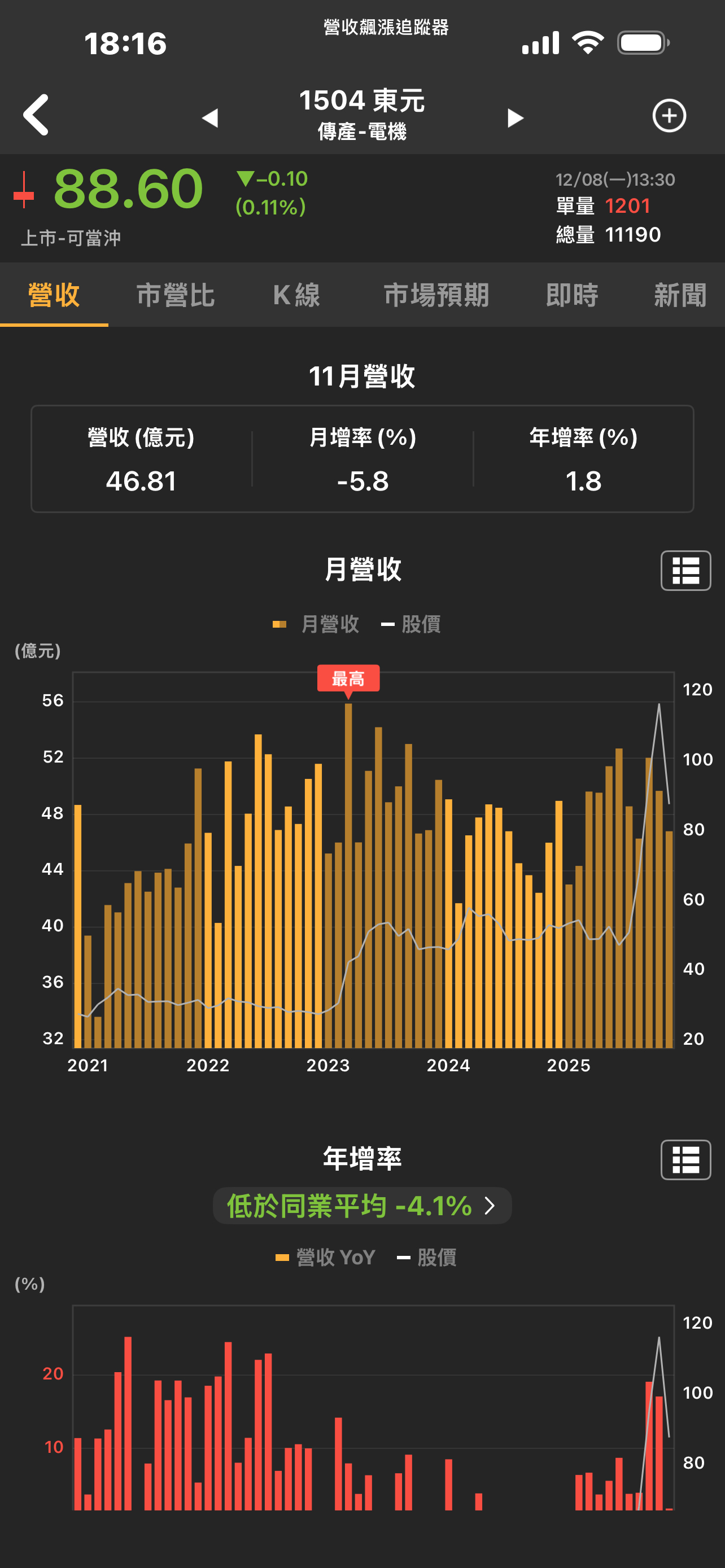Toggle 月營收 series in the legend

point(317,624)
